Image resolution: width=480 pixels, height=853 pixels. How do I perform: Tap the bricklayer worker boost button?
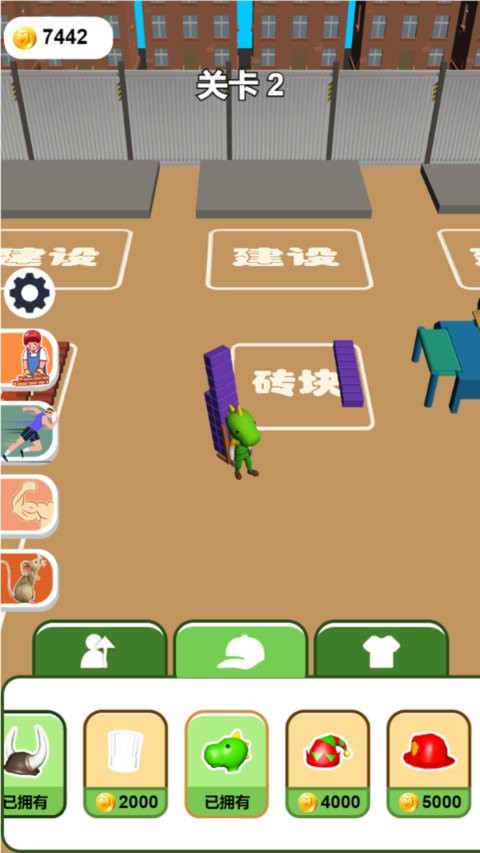(29, 360)
